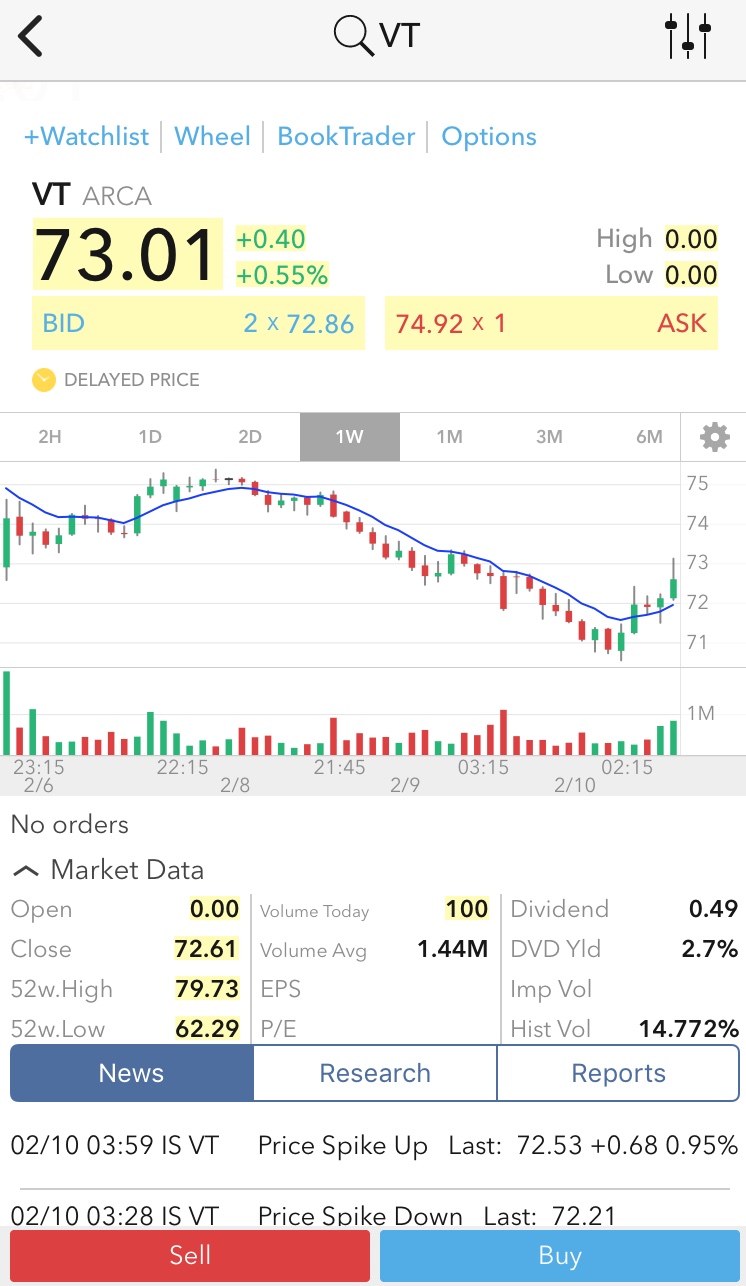Open the VT symbol search
746x1286 pixels.
pos(376,36)
